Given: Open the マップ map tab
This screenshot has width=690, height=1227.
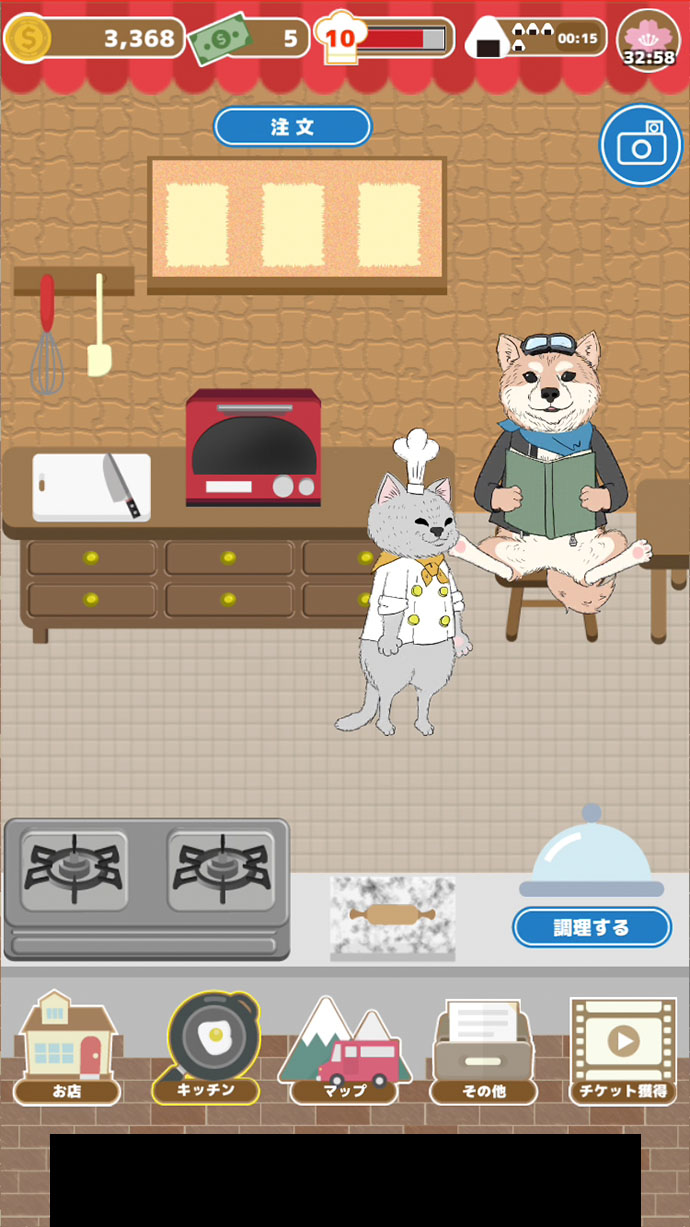Looking at the screenshot, I should click(344, 1050).
